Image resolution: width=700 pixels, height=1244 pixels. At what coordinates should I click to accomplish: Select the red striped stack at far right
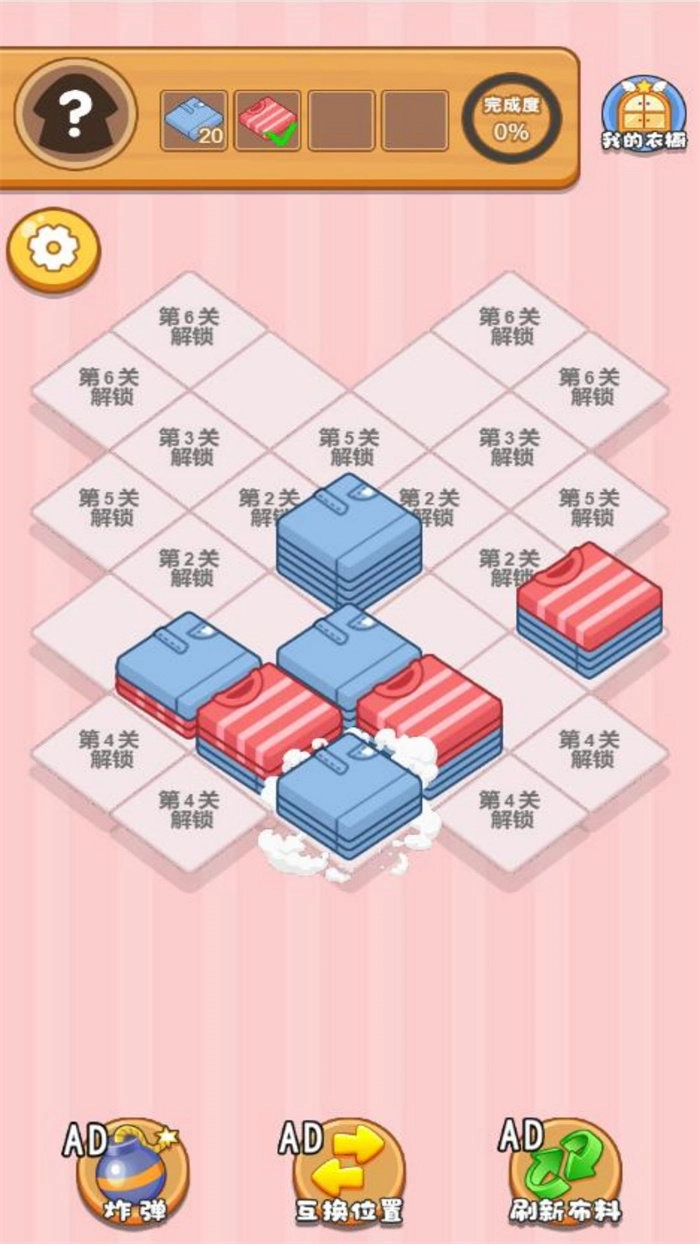(x=589, y=605)
